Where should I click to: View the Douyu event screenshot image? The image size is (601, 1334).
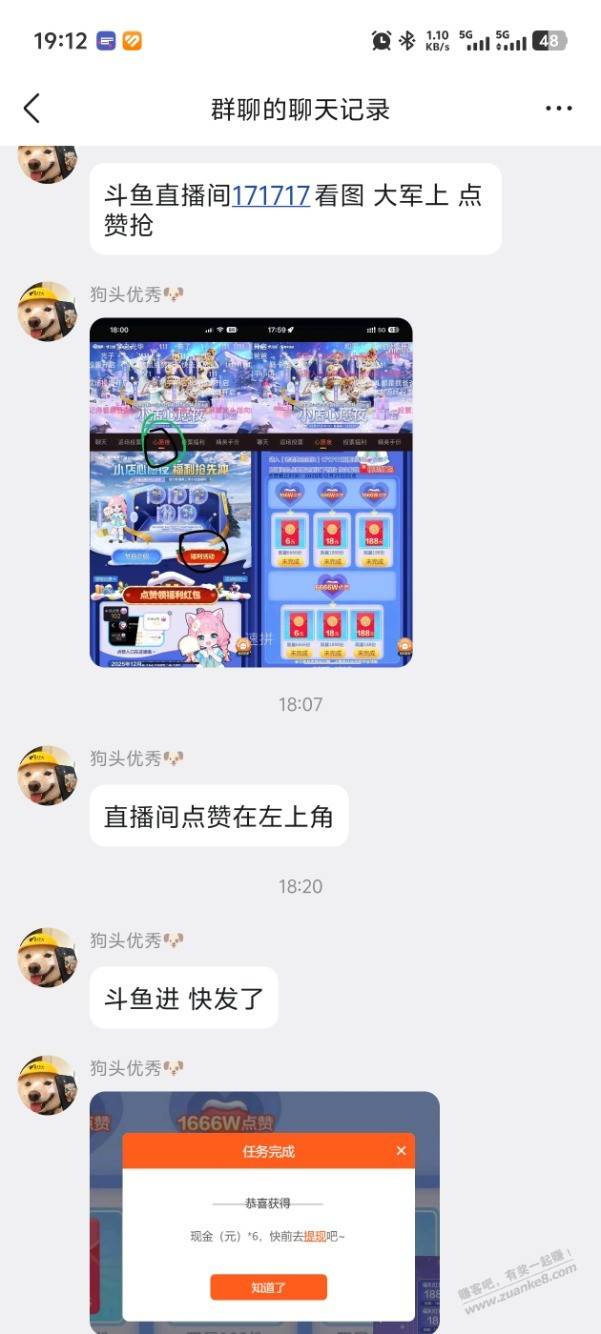251,492
